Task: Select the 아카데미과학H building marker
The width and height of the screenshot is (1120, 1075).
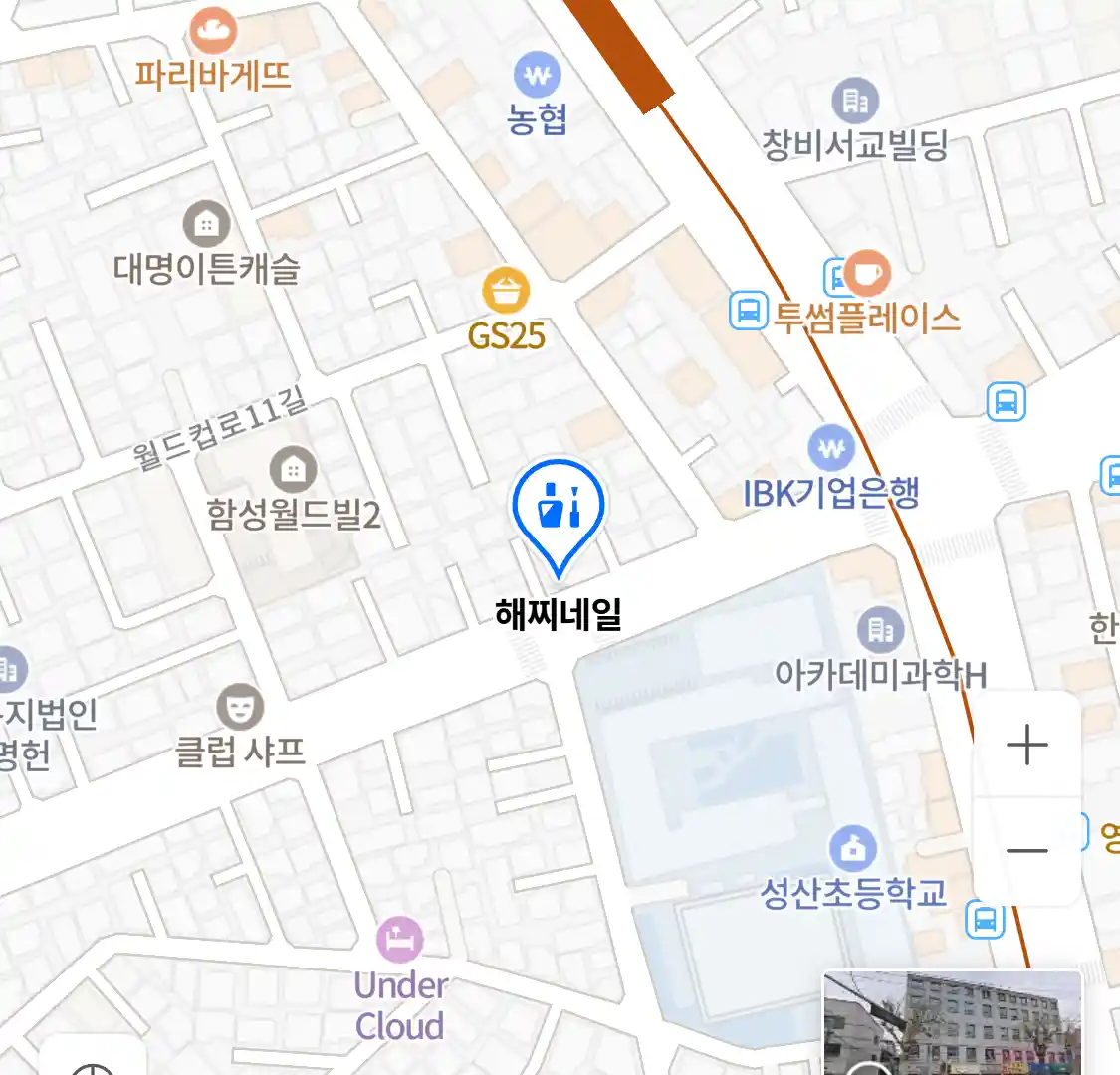Action: click(880, 630)
